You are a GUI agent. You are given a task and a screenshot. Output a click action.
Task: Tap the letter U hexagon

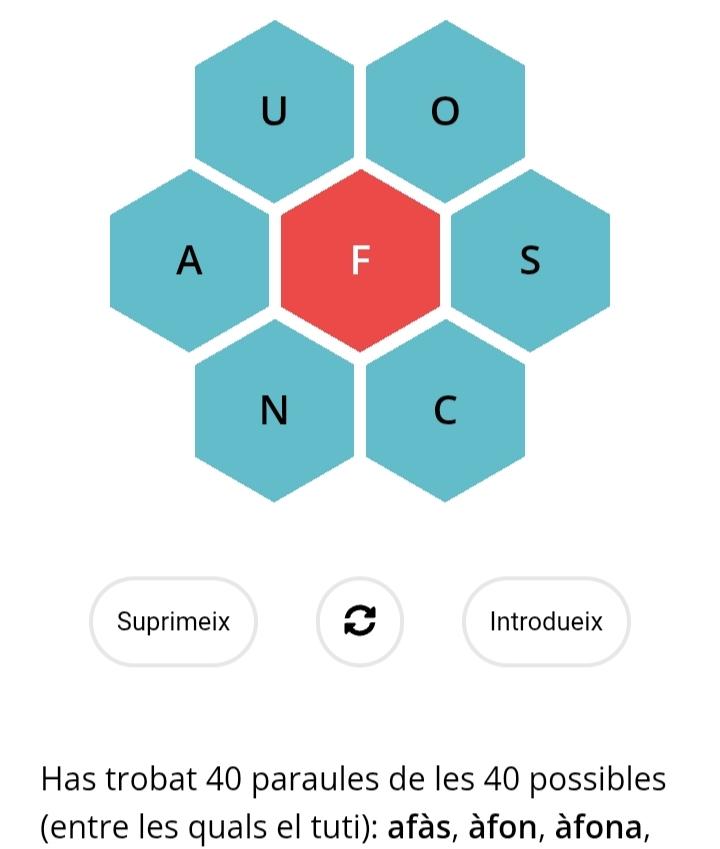click(274, 110)
